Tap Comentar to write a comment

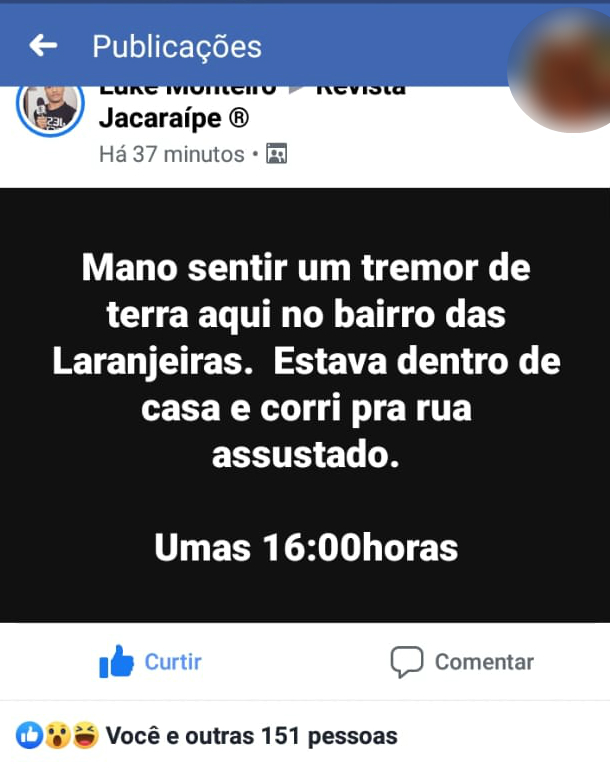coord(462,662)
